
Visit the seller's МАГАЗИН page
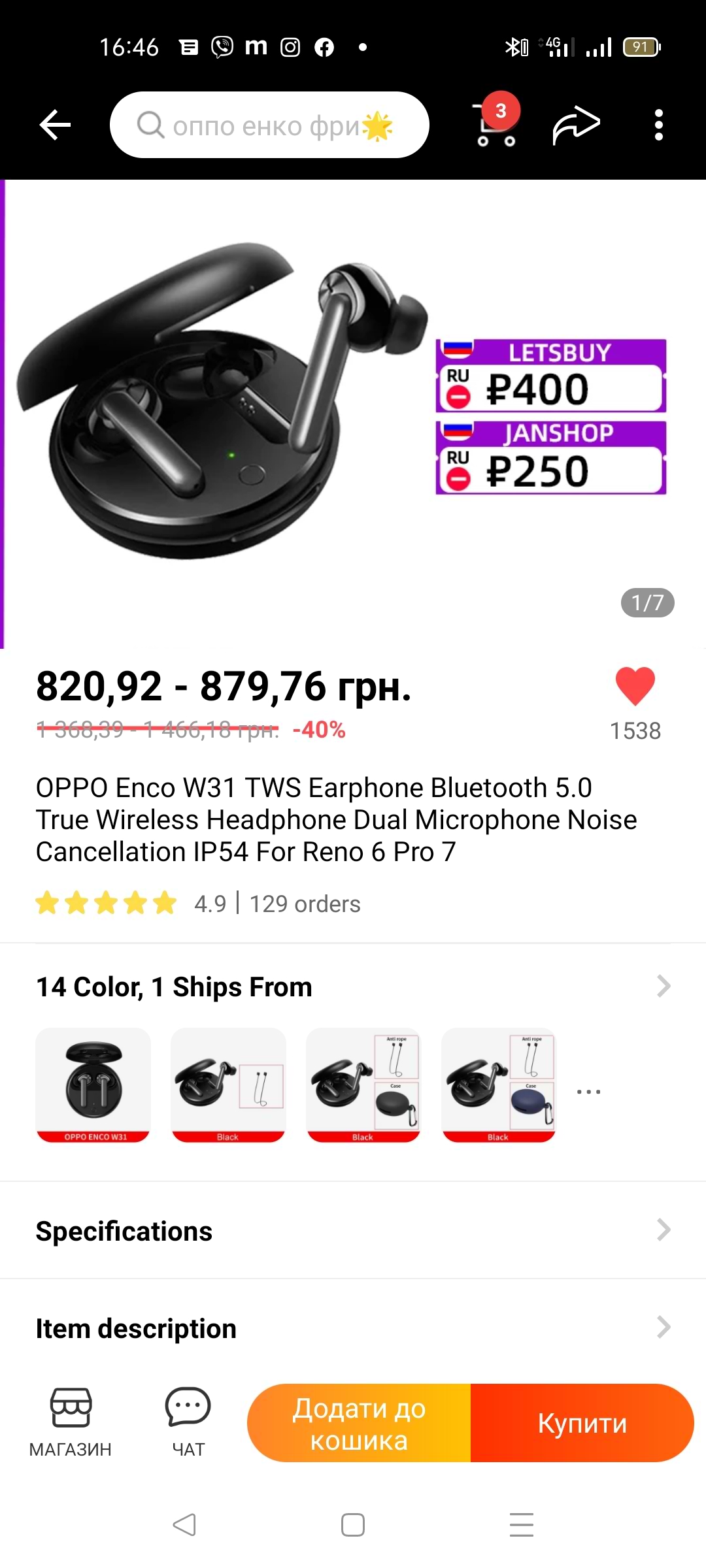[71, 1422]
